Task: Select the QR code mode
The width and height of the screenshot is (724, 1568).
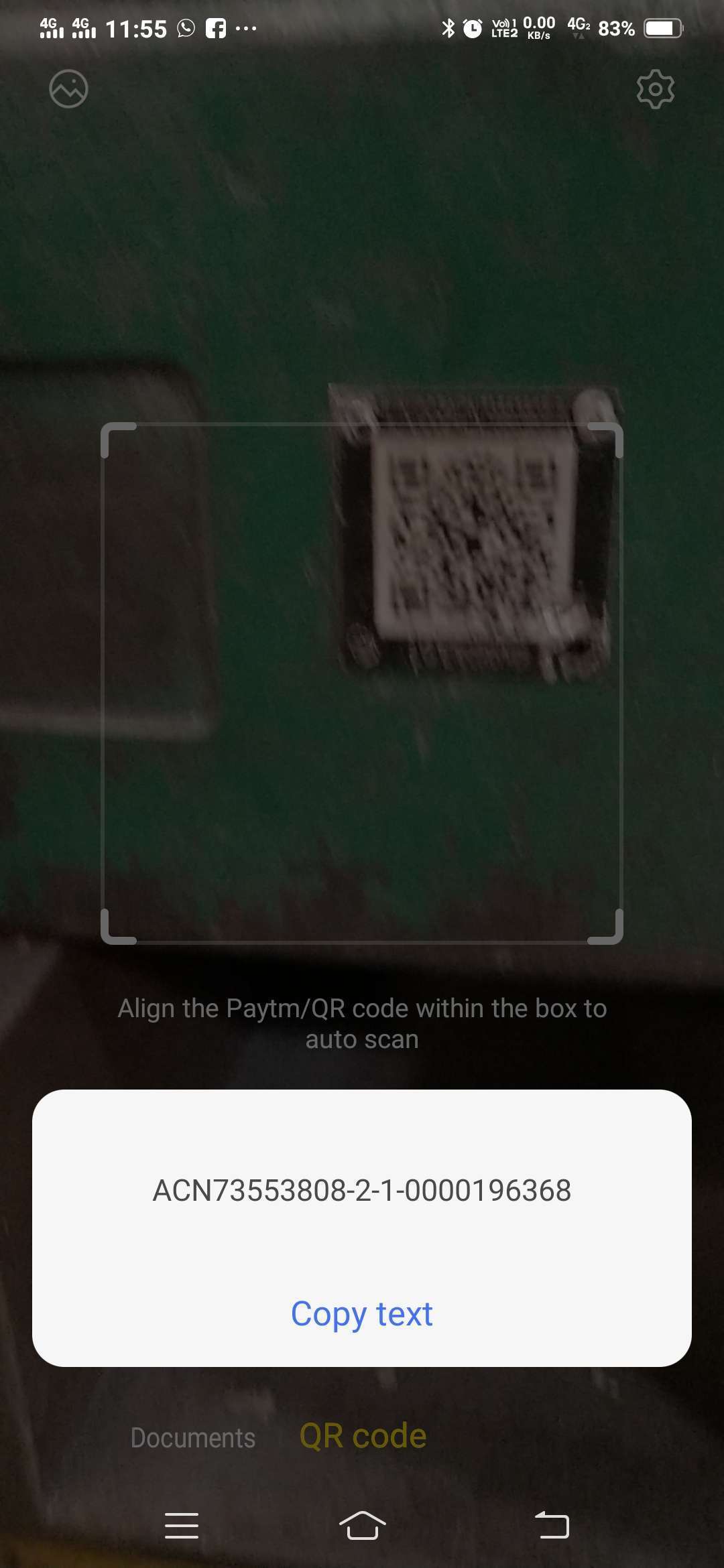Action: tap(363, 1436)
